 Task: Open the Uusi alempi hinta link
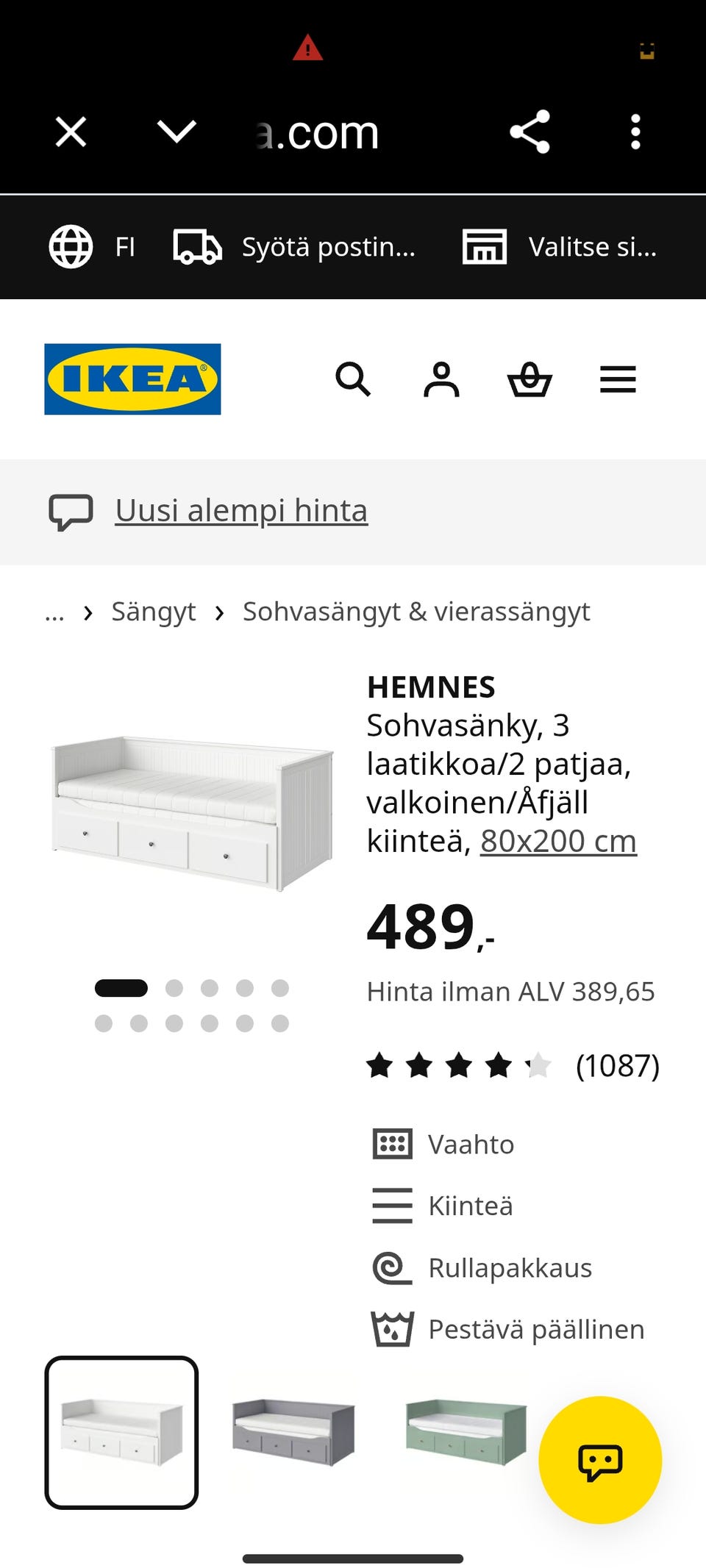tap(241, 511)
